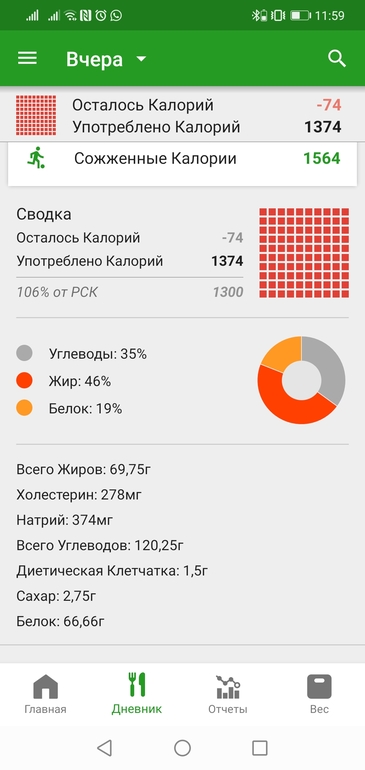The width and height of the screenshot is (365, 770).
Task: Open the hamburger drawer menu
Action: coord(28,59)
